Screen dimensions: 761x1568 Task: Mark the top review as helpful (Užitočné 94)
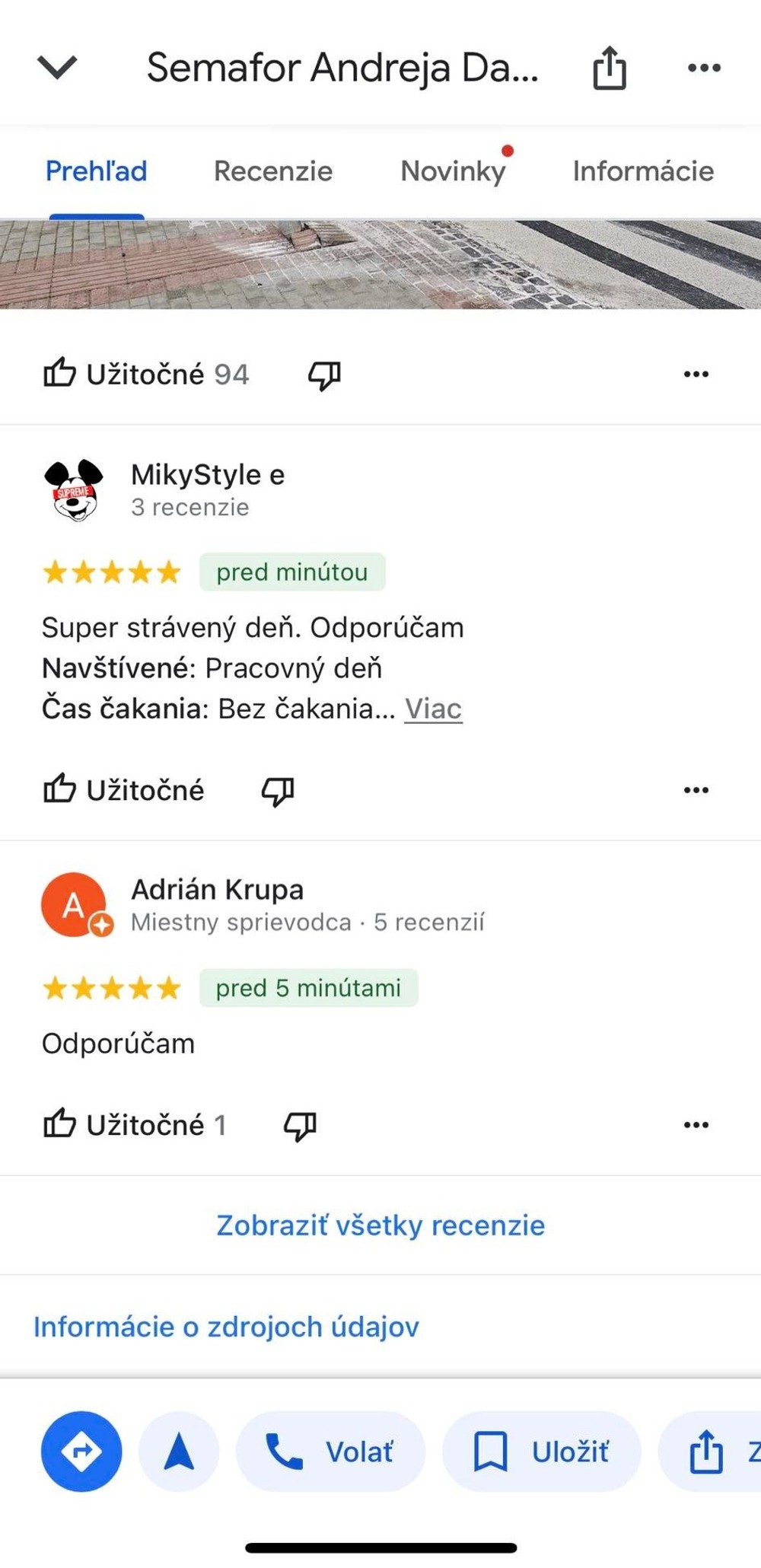[x=145, y=373]
